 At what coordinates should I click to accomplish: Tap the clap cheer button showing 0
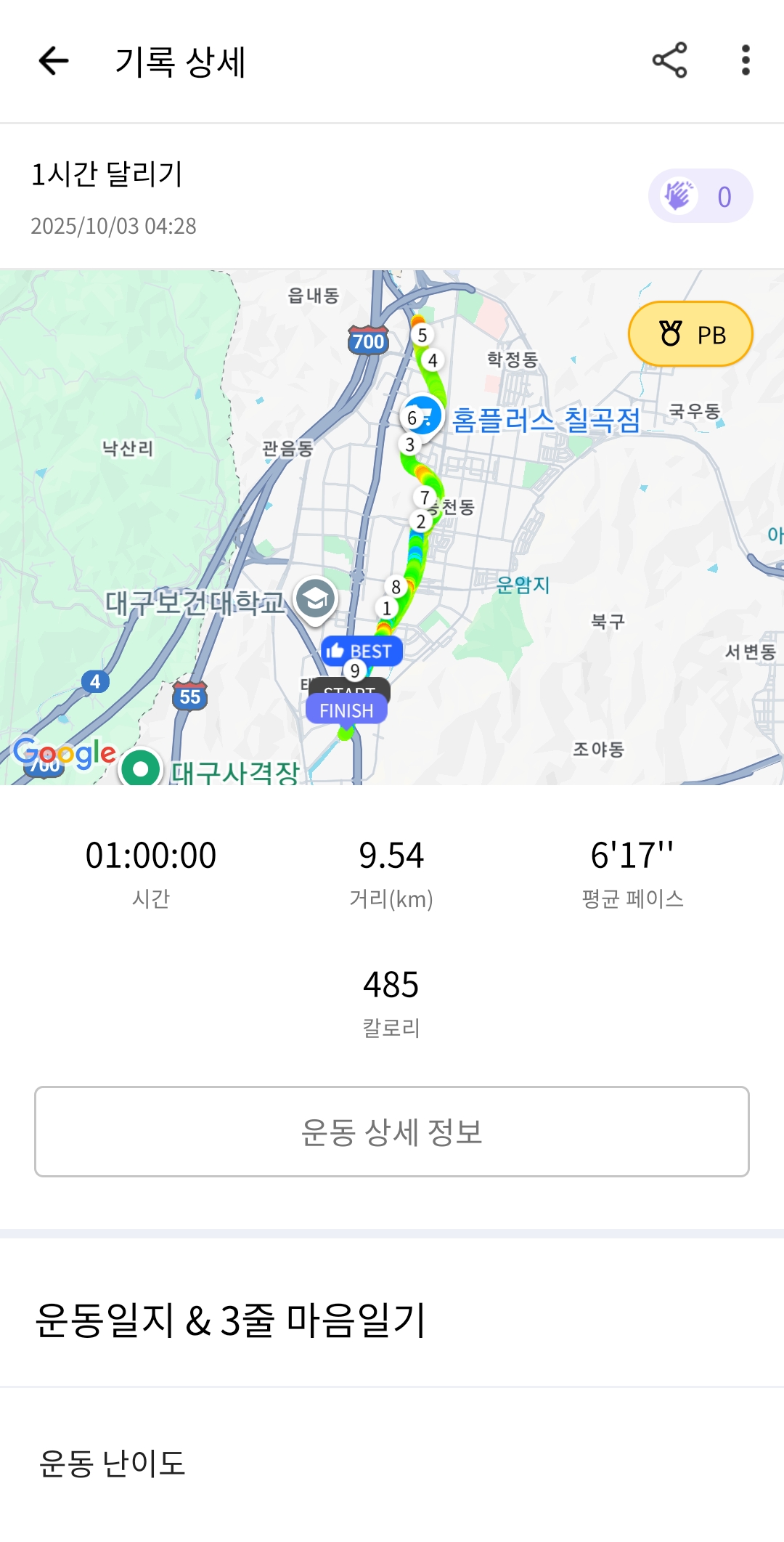[700, 196]
